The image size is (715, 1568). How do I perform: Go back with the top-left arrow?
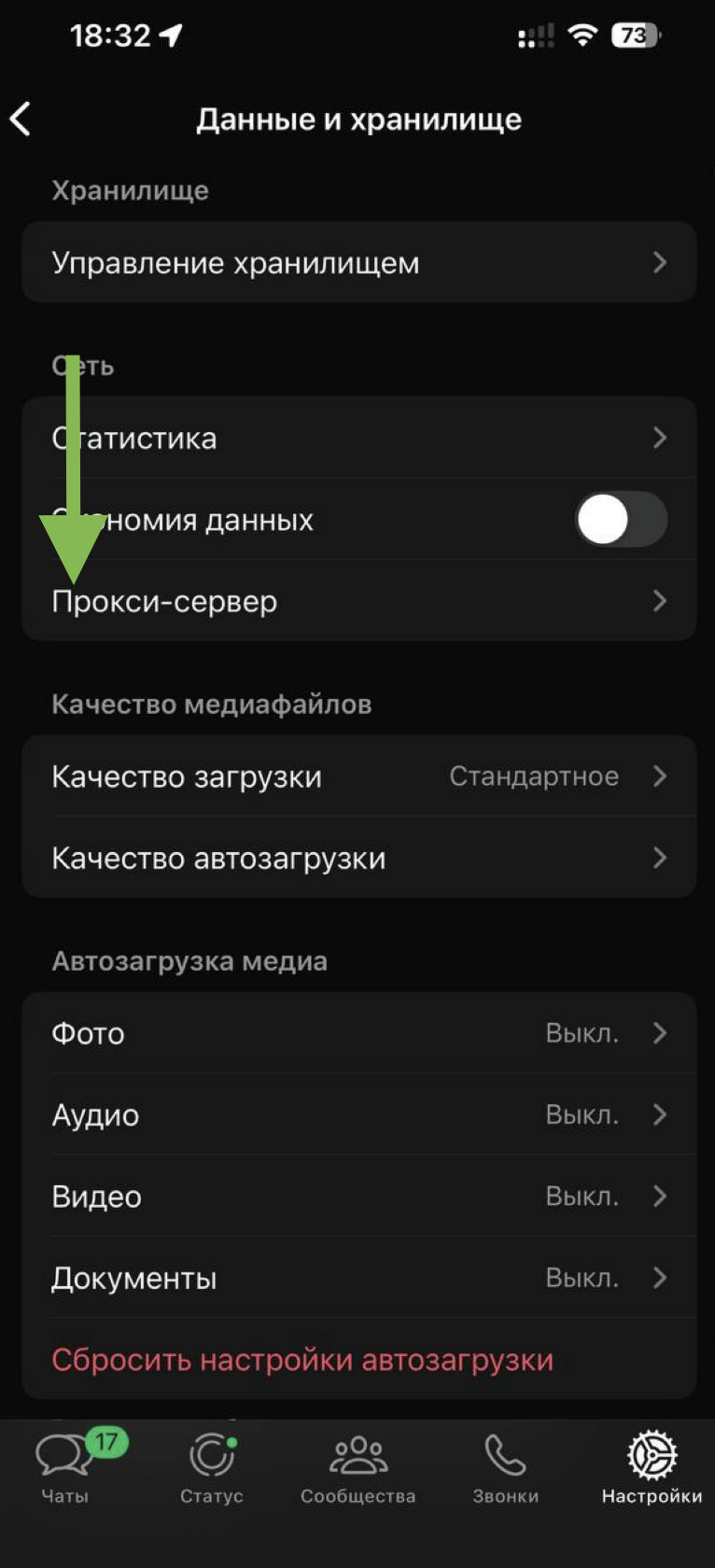coord(21,119)
